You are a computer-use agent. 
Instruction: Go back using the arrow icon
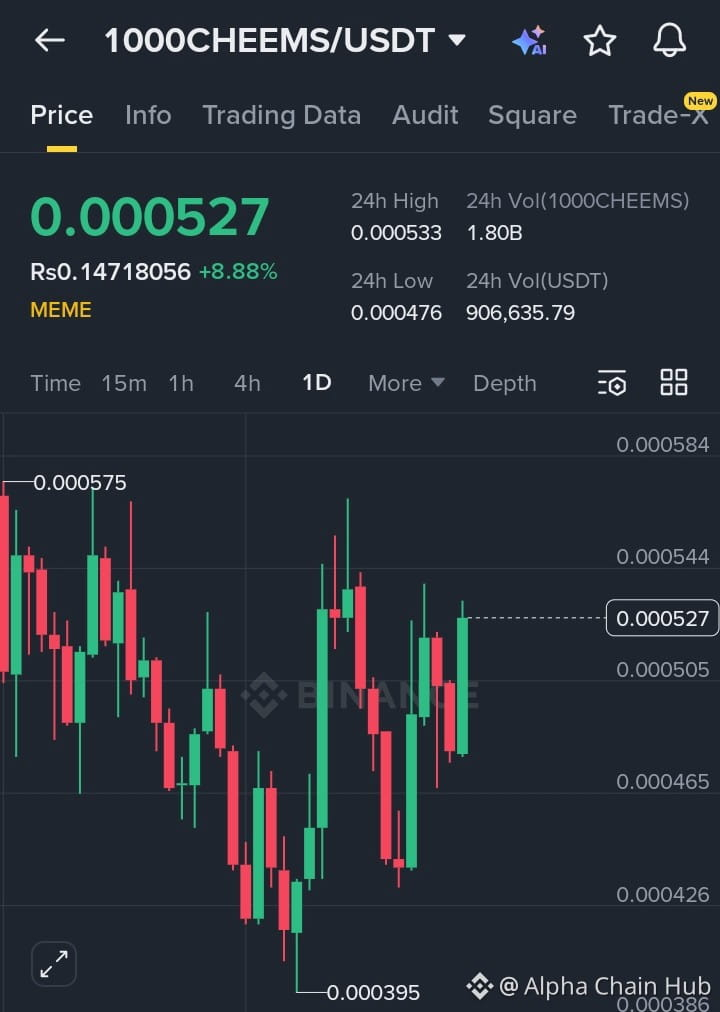pyautogui.click(x=49, y=41)
